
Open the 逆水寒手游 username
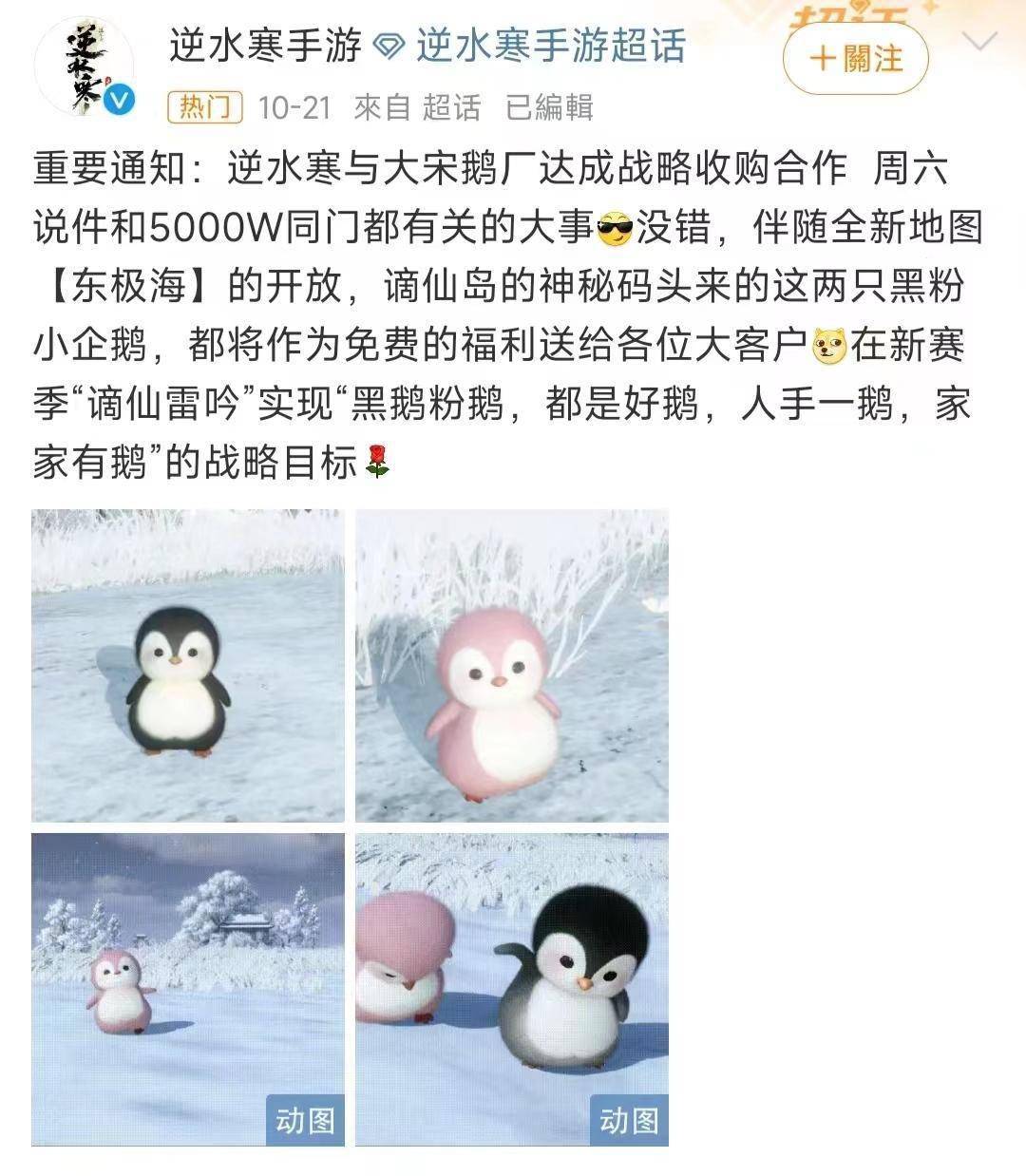pos(266,46)
